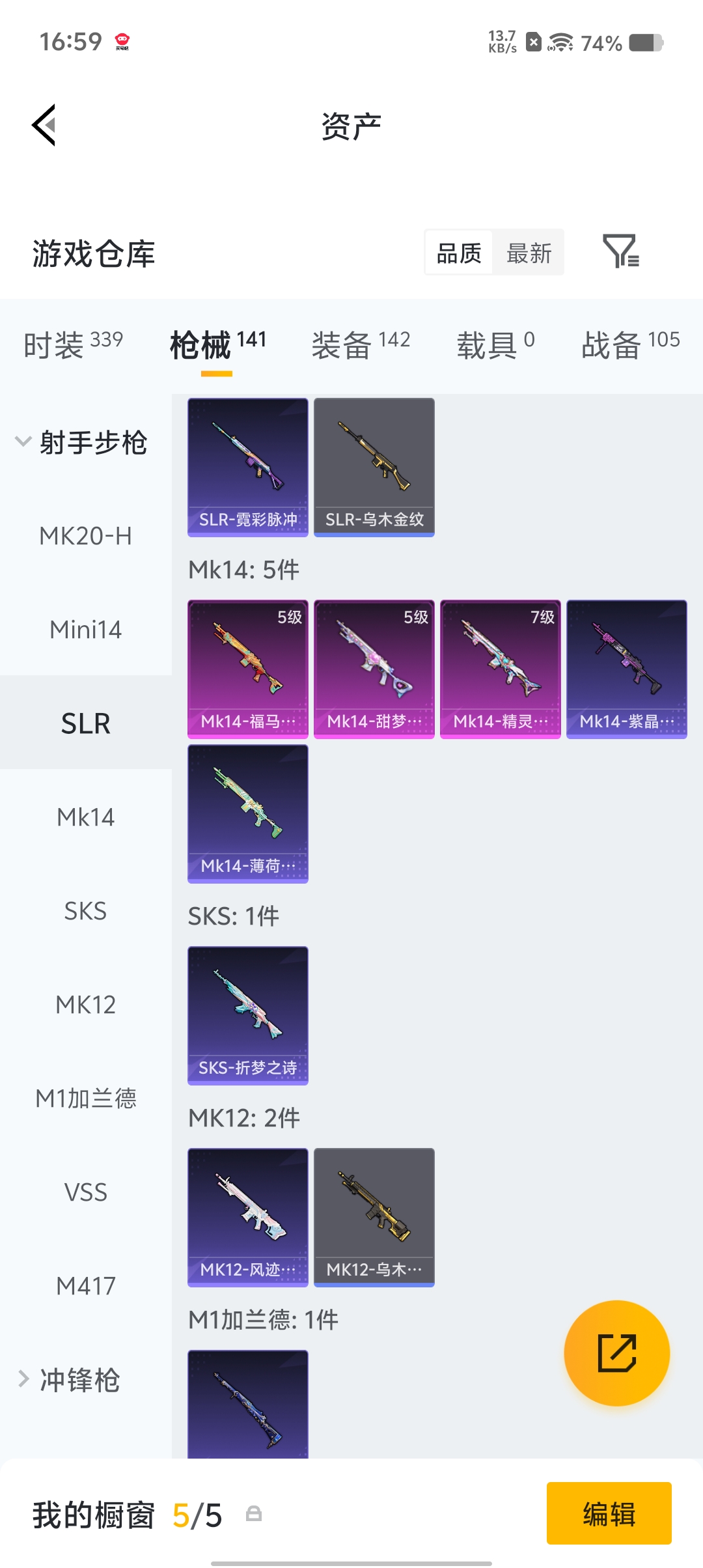This screenshot has width=703, height=1568.
Task: Open the level 7 Mk14-精灵 skin
Action: click(501, 669)
